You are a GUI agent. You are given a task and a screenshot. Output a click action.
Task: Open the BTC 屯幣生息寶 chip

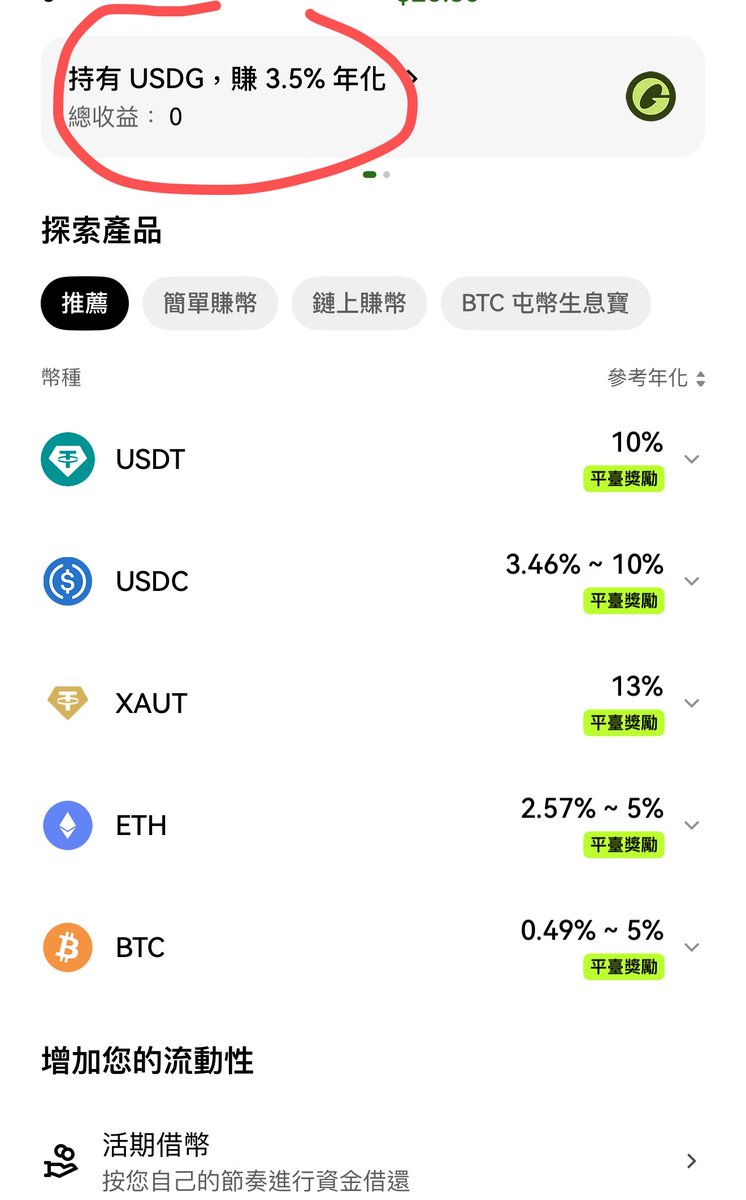click(x=545, y=303)
